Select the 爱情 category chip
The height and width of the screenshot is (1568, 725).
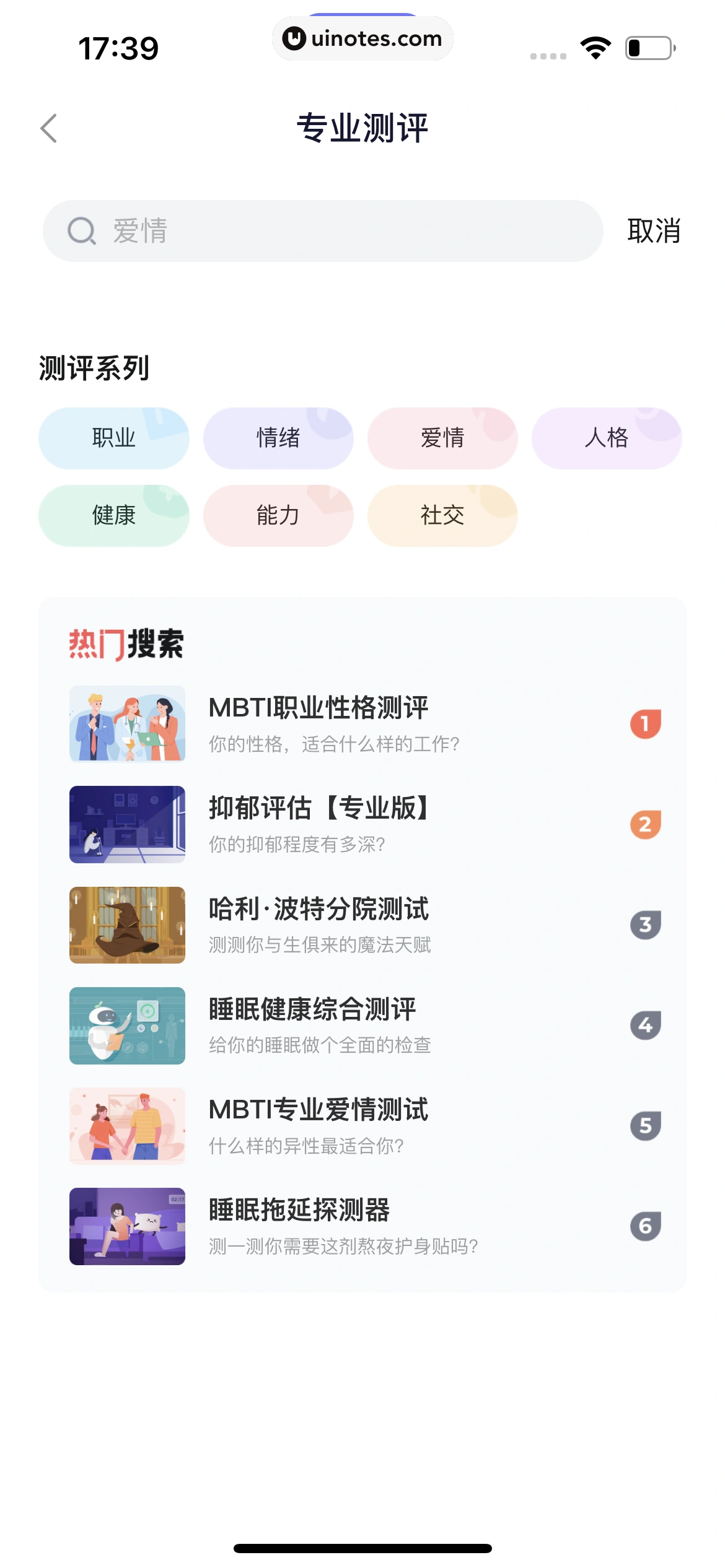(x=442, y=438)
